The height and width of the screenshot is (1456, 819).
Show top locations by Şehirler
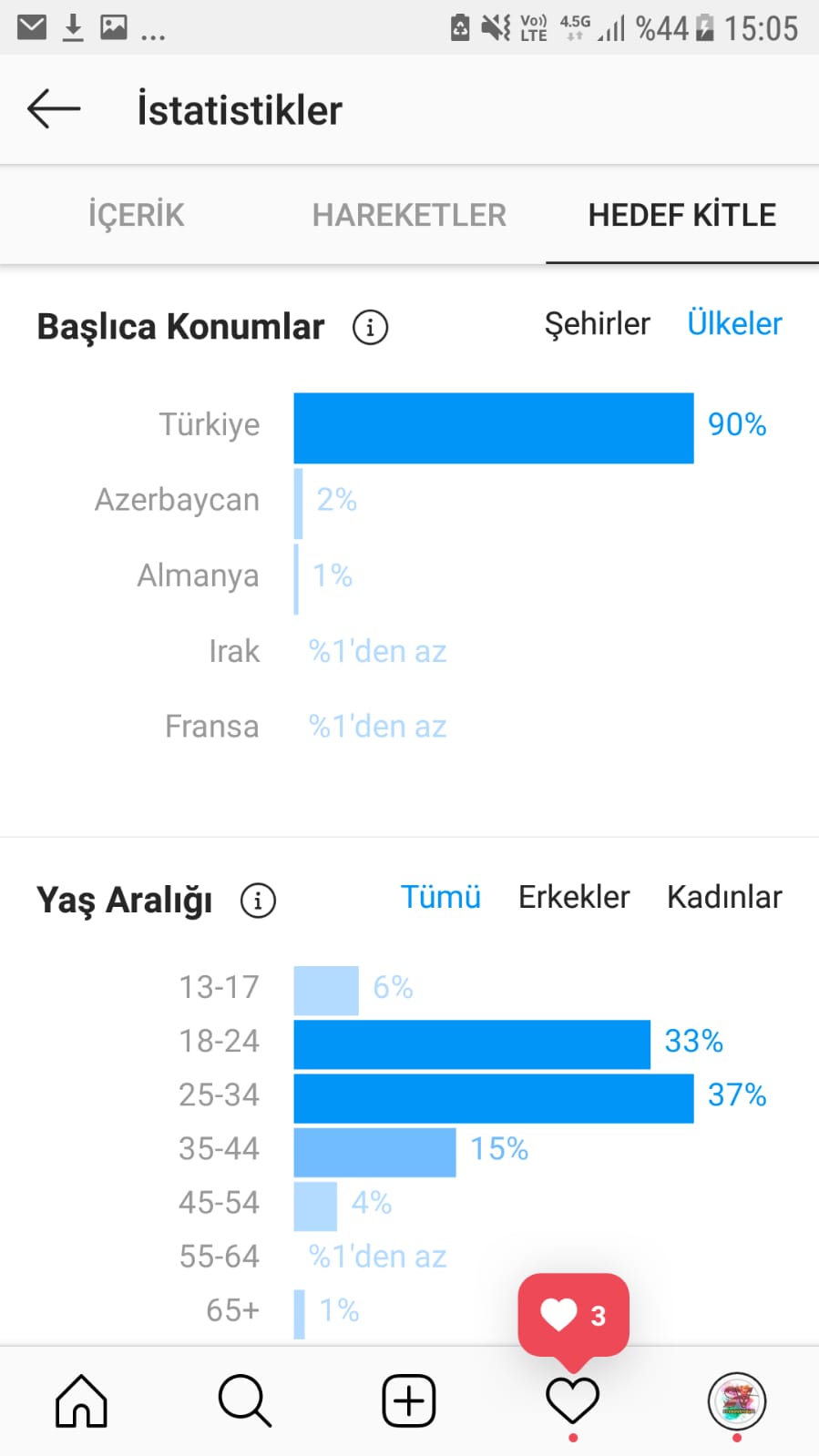tap(598, 324)
